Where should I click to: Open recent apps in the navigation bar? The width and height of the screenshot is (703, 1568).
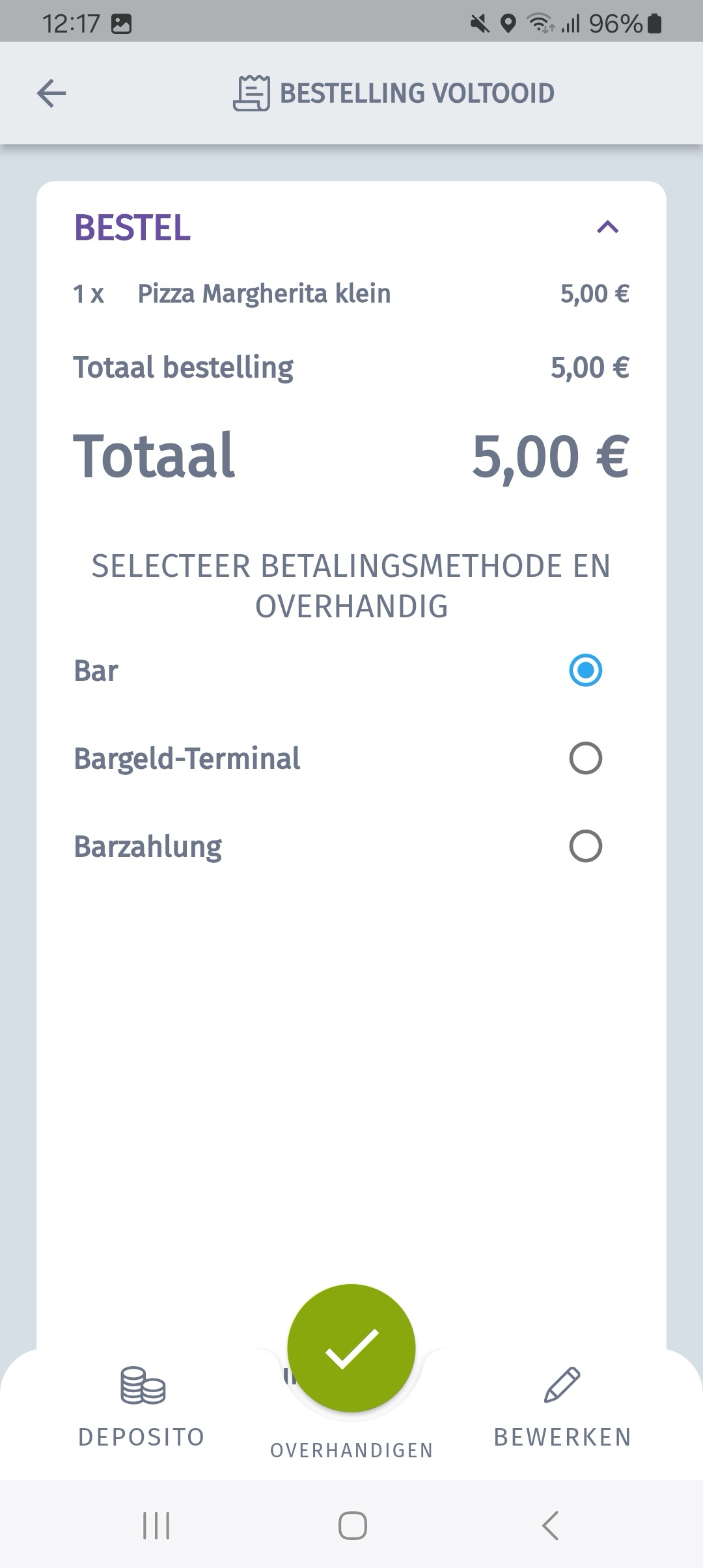coord(156,1526)
